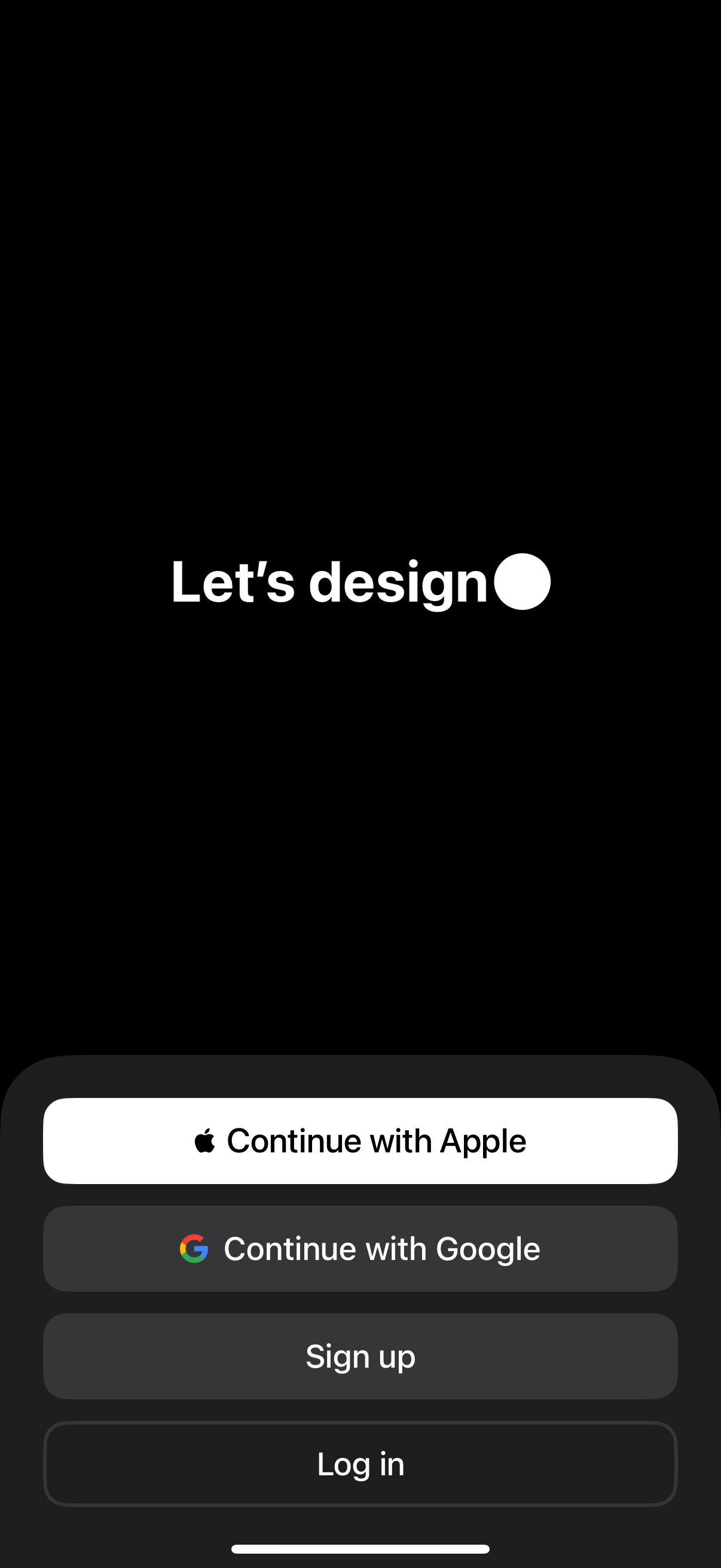The height and width of the screenshot is (1568, 721).
Task: Select the outlined Log in option
Action: 360,1465
